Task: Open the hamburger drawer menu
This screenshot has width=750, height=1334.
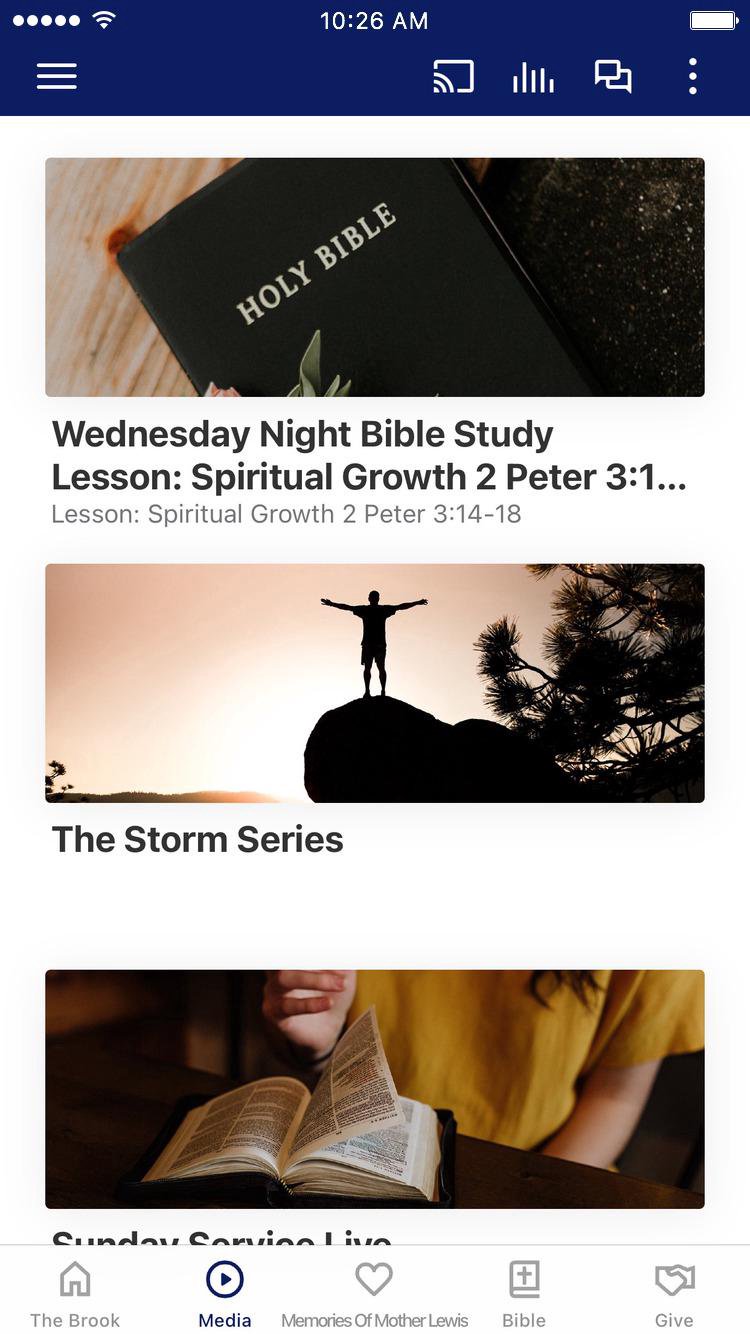Action: (x=57, y=77)
